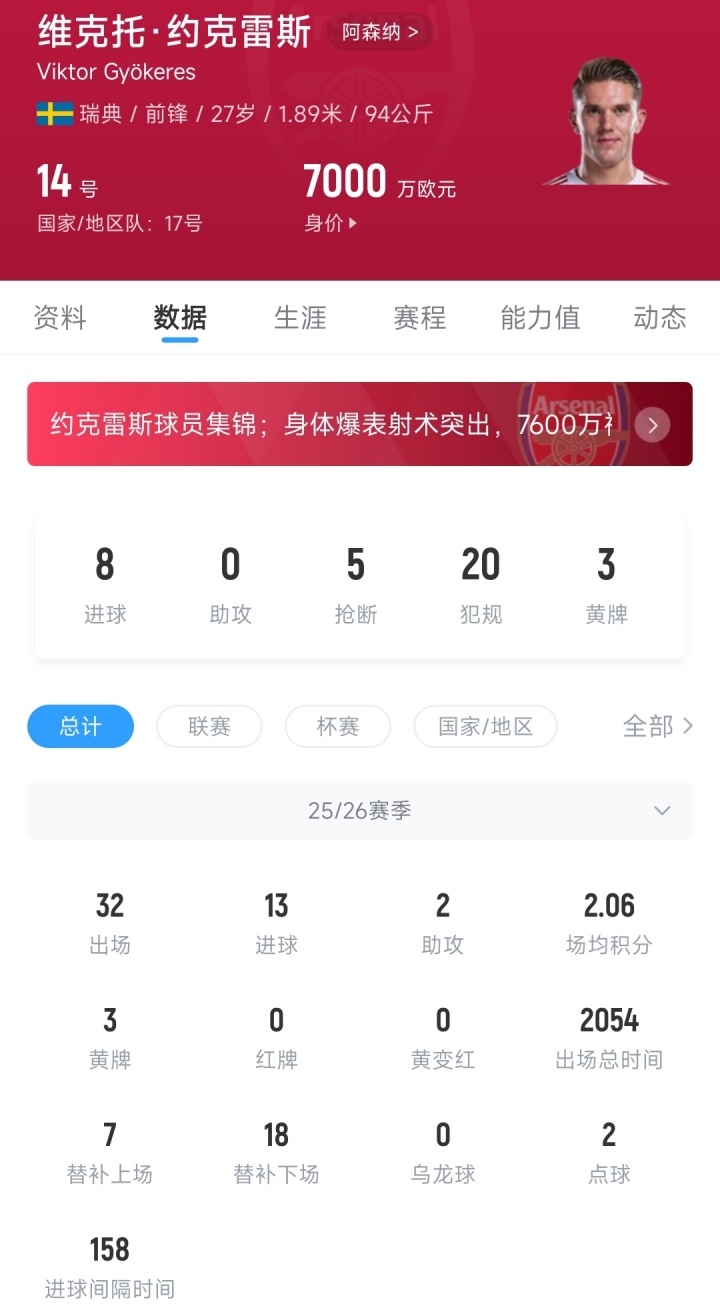Image resolution: width=720 pixels, height=1314 pixels.
Task: Filter stats by 杯赛
Action: click(x=338, y=727)
